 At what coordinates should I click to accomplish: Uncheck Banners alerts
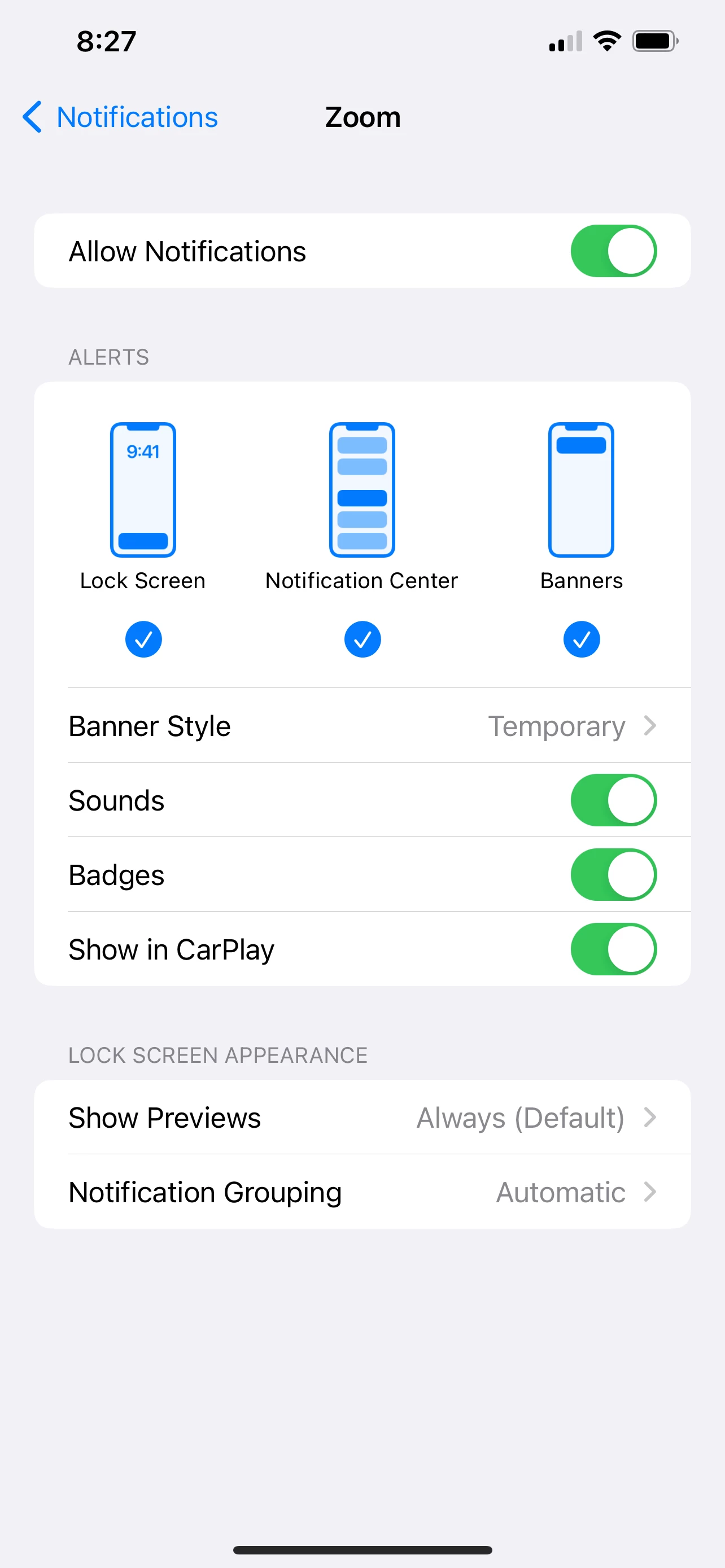tap(582, 639)
